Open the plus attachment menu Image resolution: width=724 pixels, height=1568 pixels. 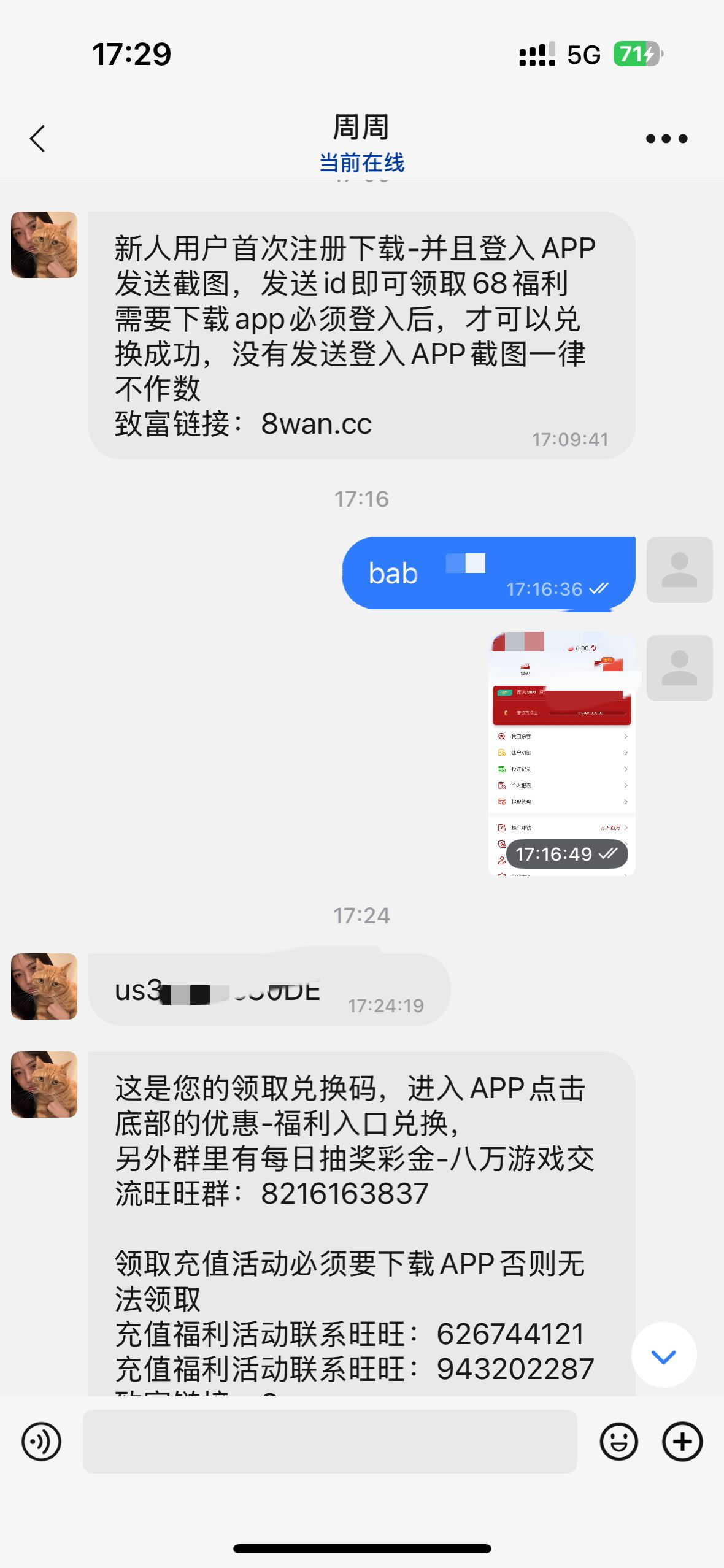[682, 1441]
